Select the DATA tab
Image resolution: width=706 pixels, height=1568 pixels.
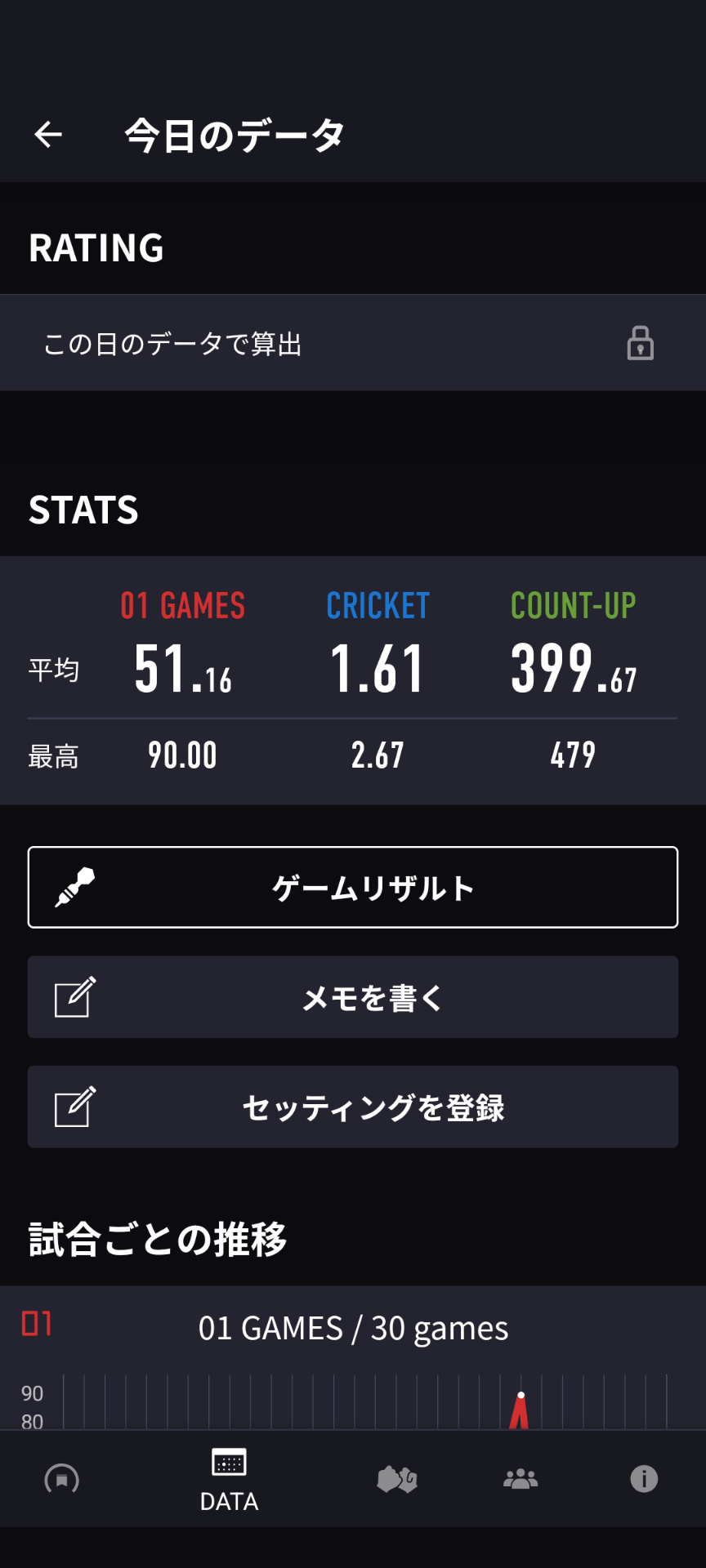229,1479
